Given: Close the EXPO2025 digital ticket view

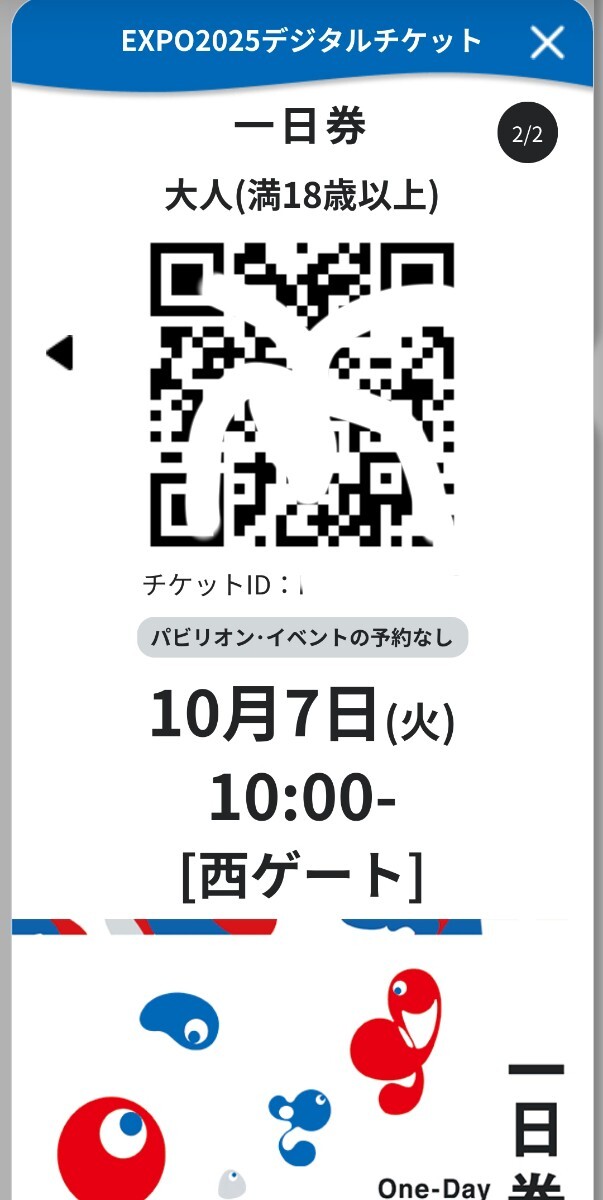Looking at the screenshot, I should pyautogui.click(x=547, y=42).
